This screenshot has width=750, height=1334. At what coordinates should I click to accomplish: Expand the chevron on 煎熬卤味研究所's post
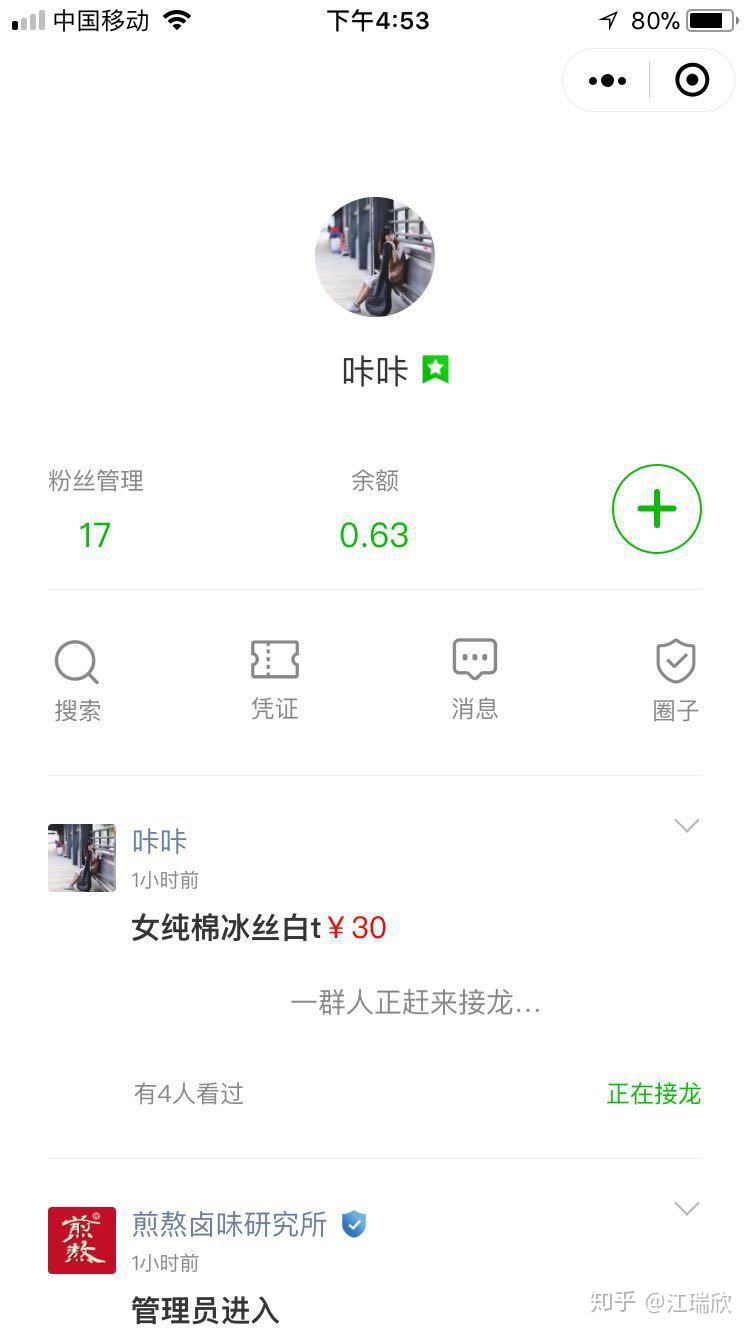686,1209
